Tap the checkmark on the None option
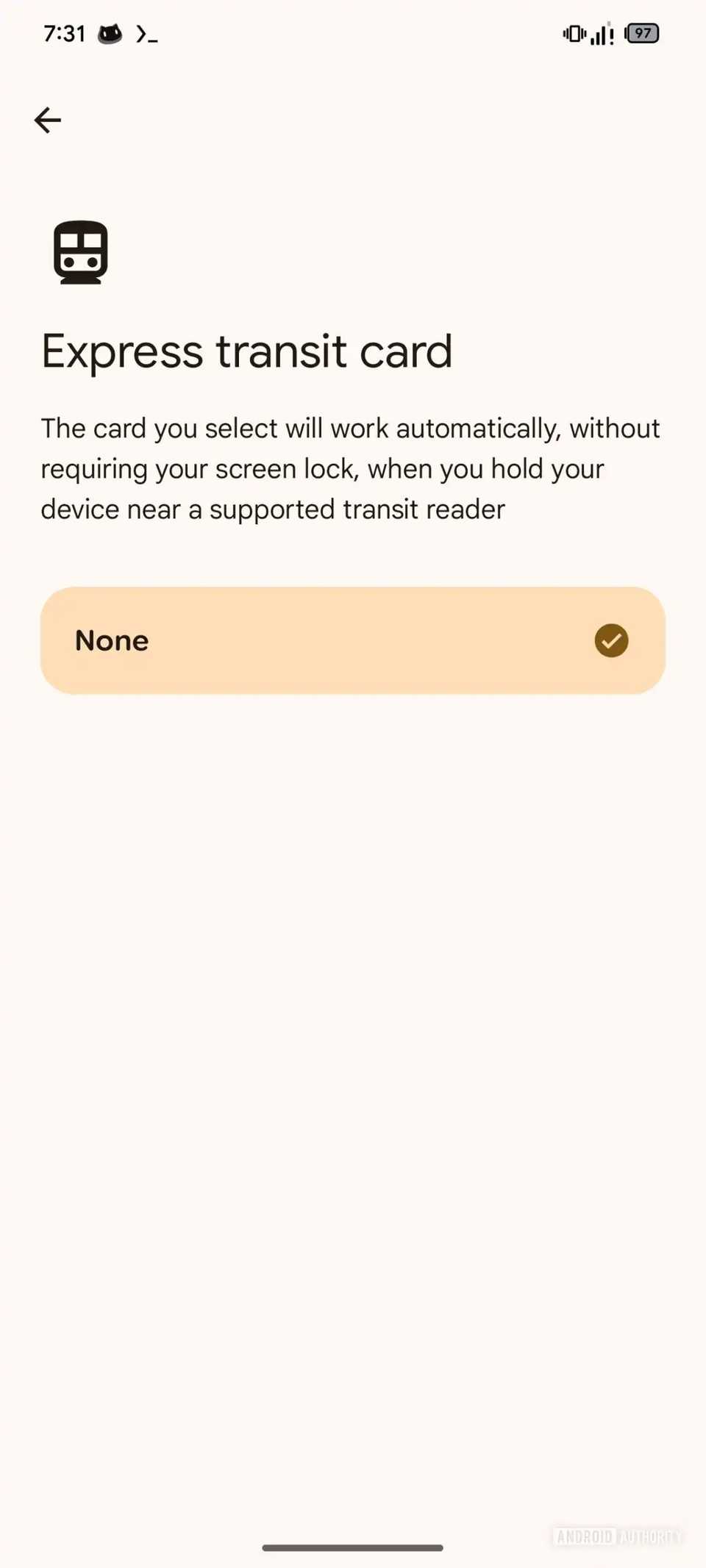The height and width of the screenshot is (1568, 706). point(611,640)
